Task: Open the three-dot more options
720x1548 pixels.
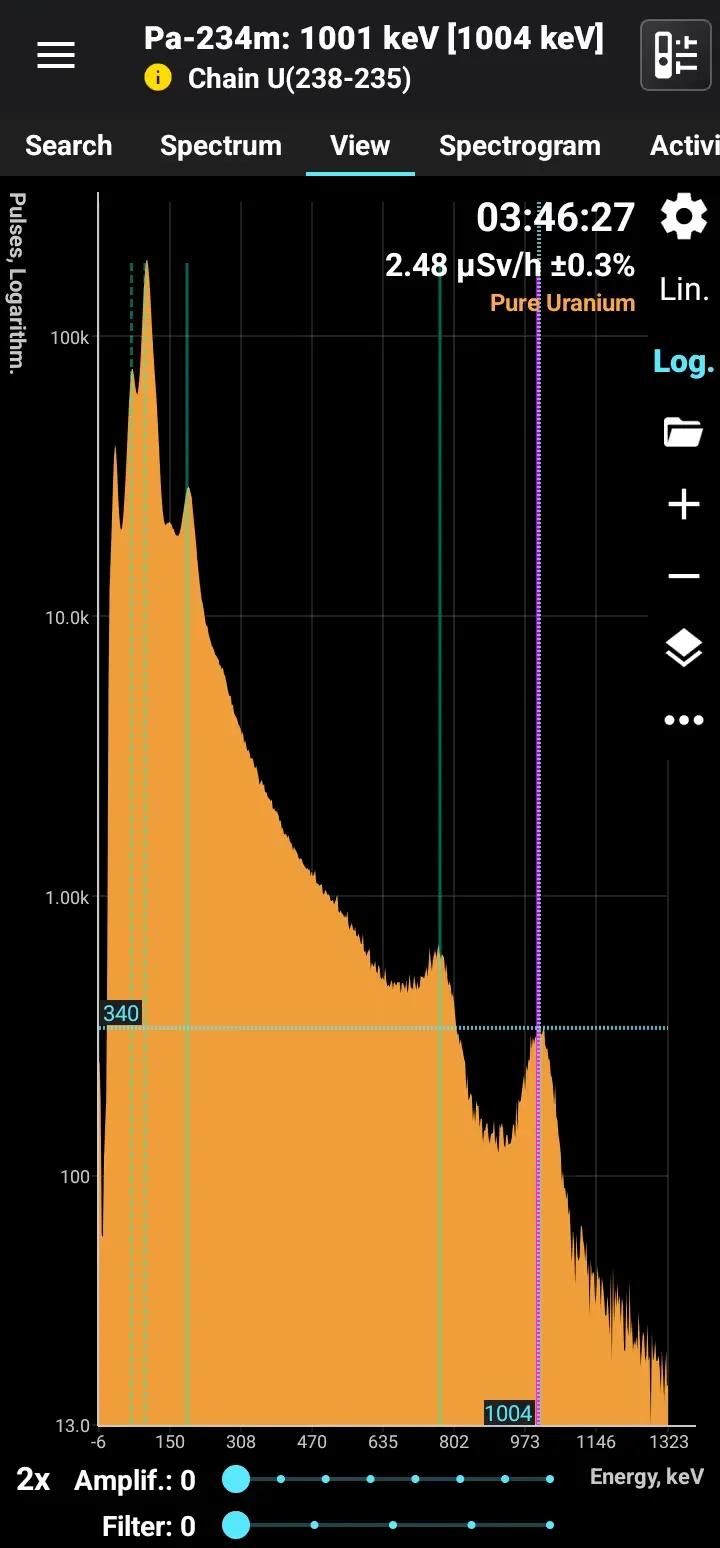Action: pyautogui.click(x=684, y=720)
